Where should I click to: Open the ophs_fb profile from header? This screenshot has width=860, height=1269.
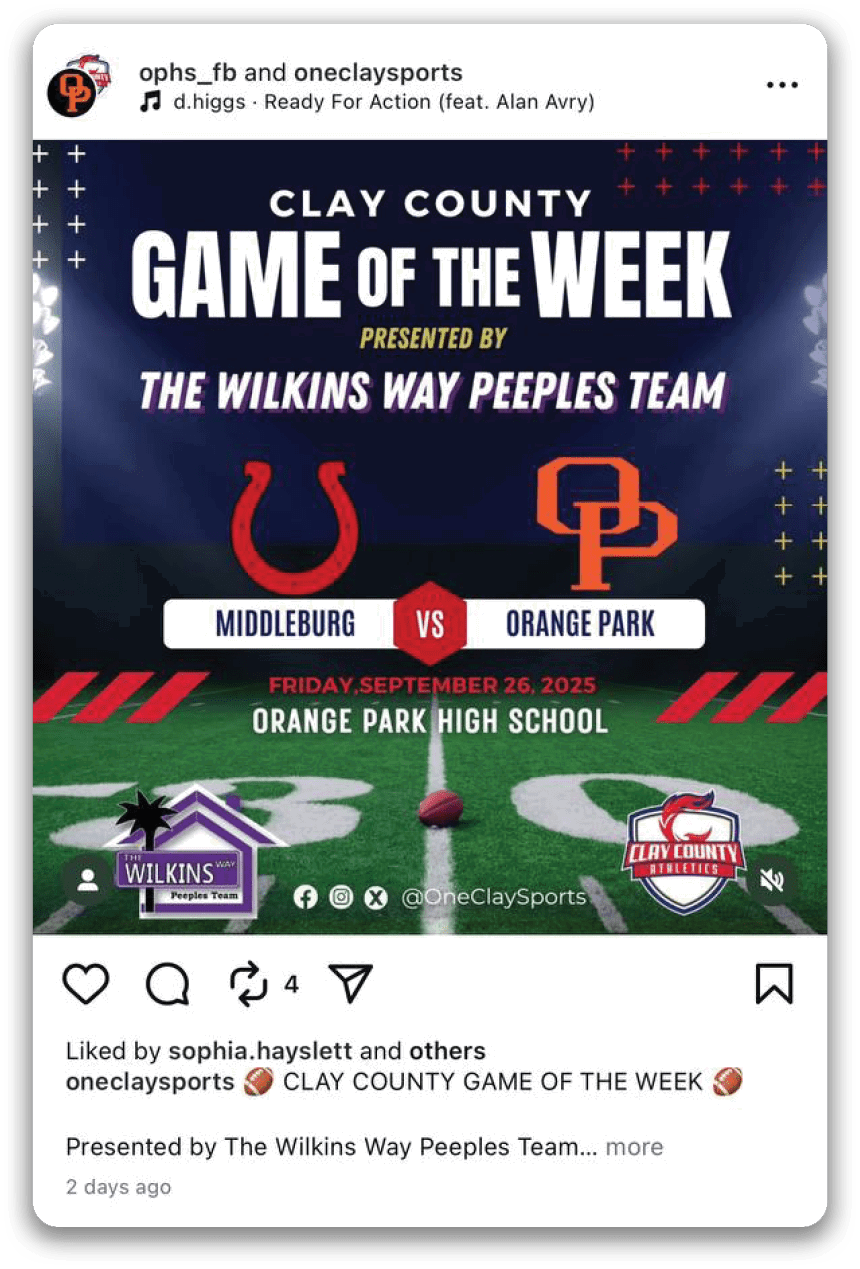(x=187, y=73)
